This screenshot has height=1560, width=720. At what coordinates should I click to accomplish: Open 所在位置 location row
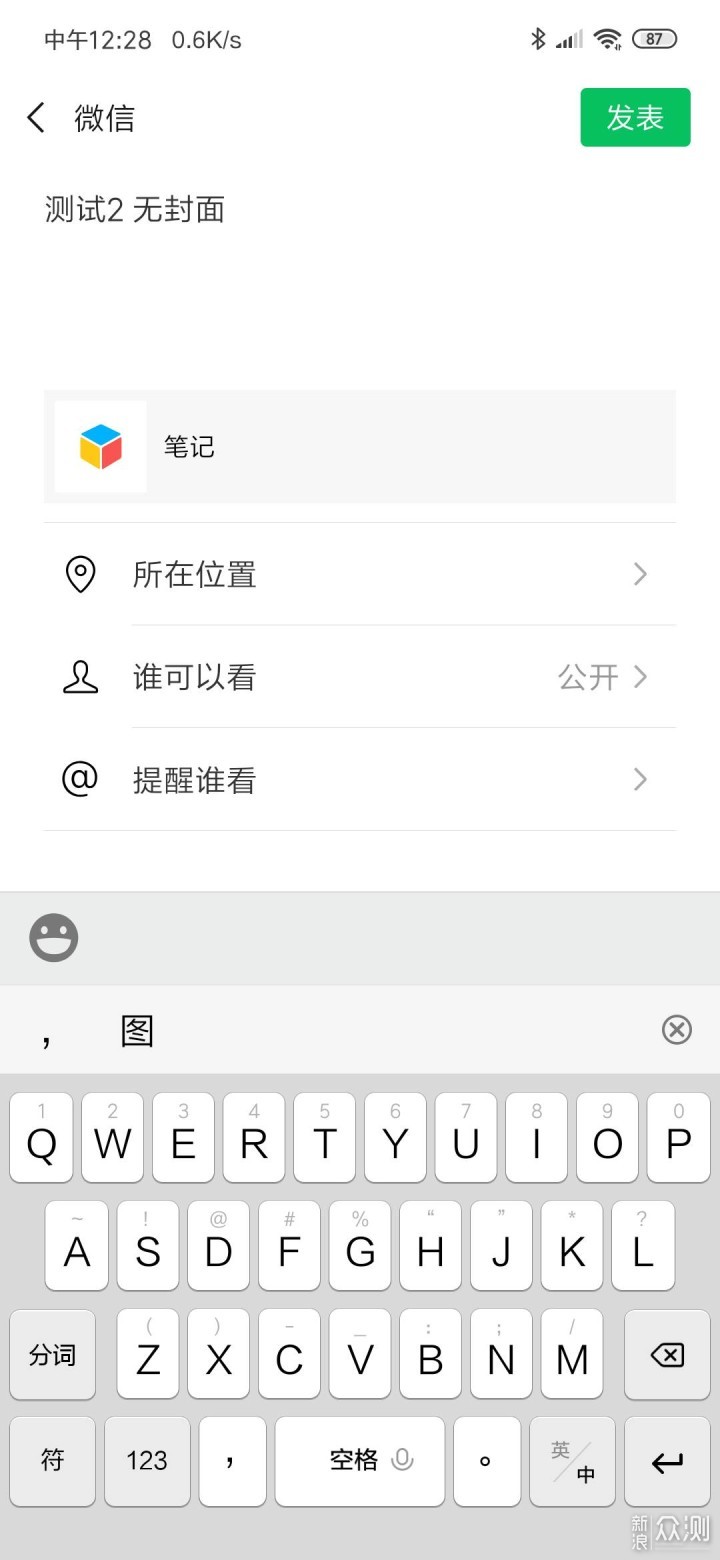360,574
